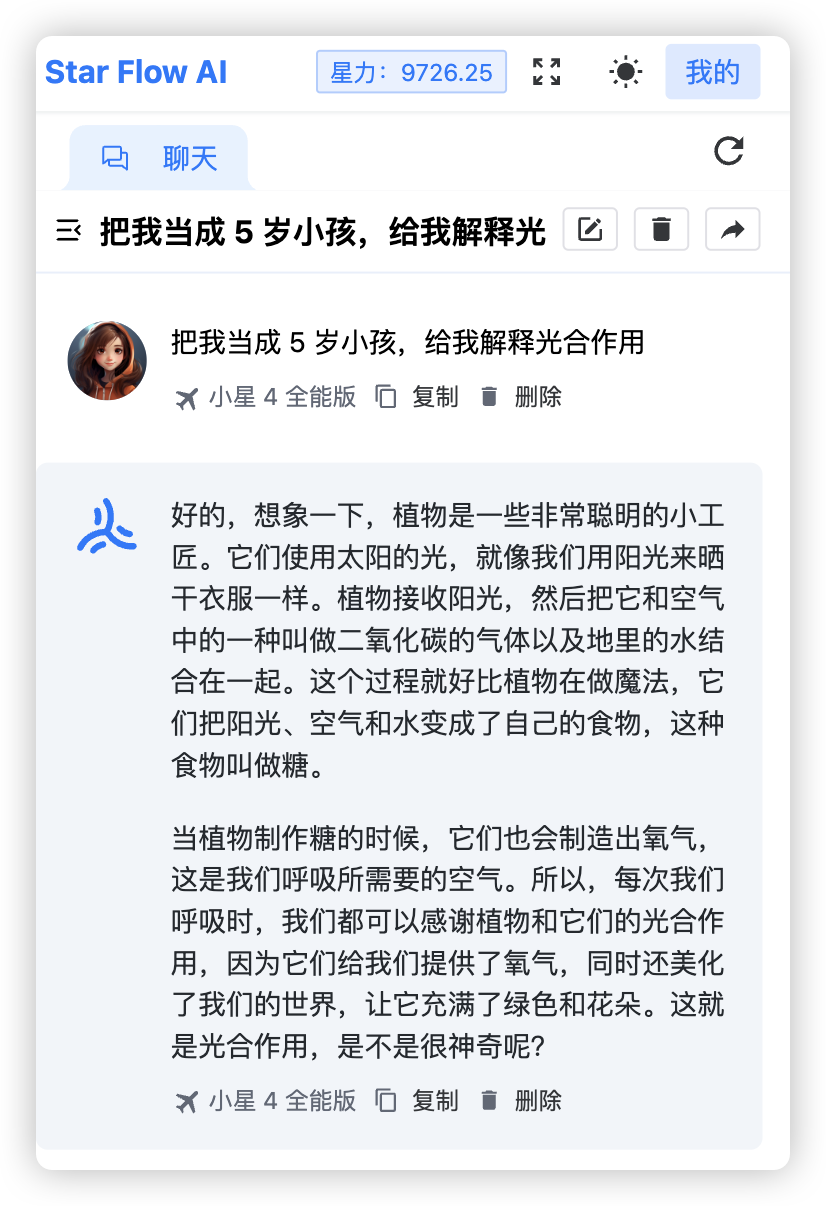This screenshot has height=1206, width=826.
Task: Copy the user's question message
Action: click(417, 397)
